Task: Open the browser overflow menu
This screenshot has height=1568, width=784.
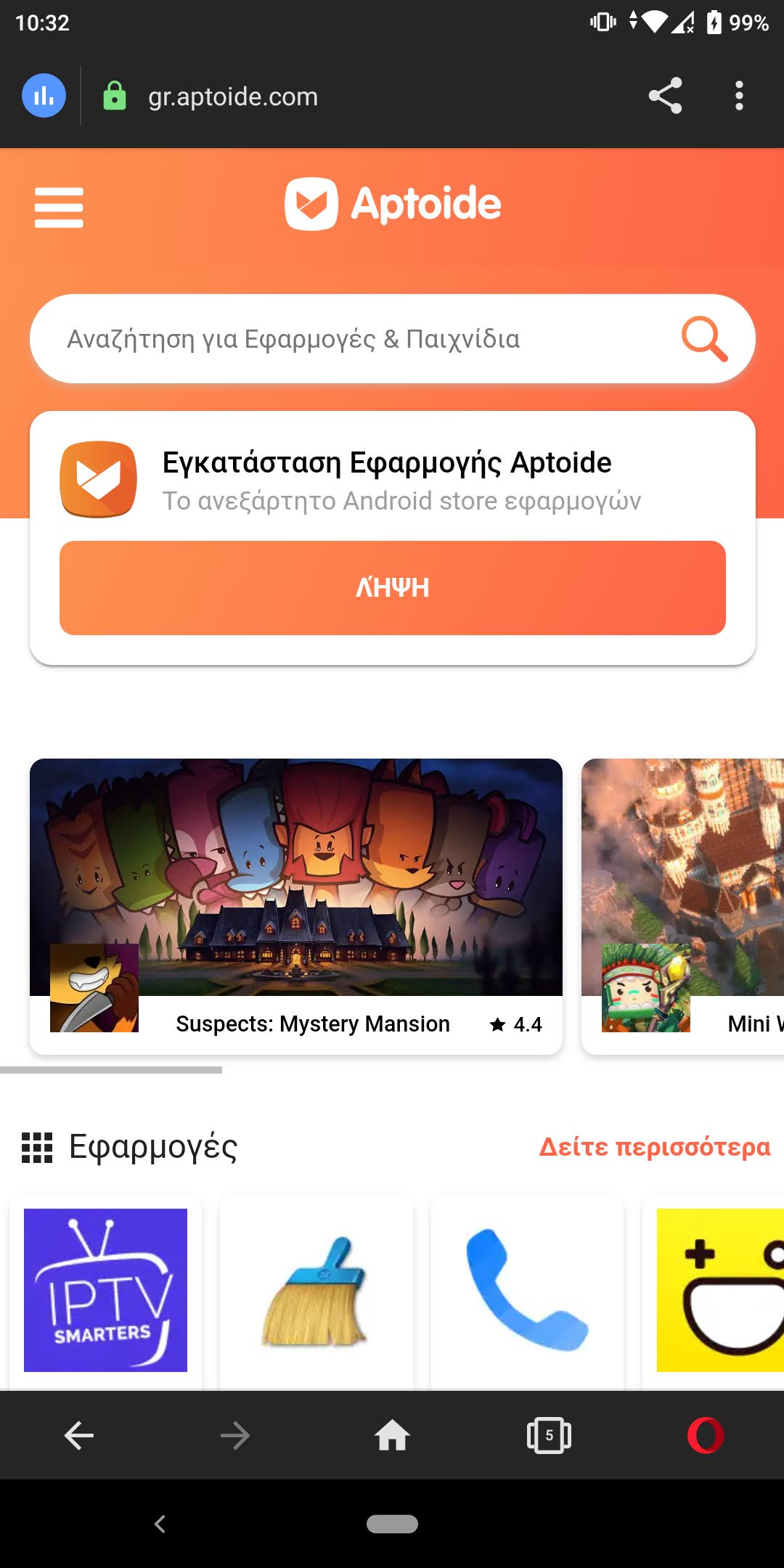Action: (x=739, y=96)
